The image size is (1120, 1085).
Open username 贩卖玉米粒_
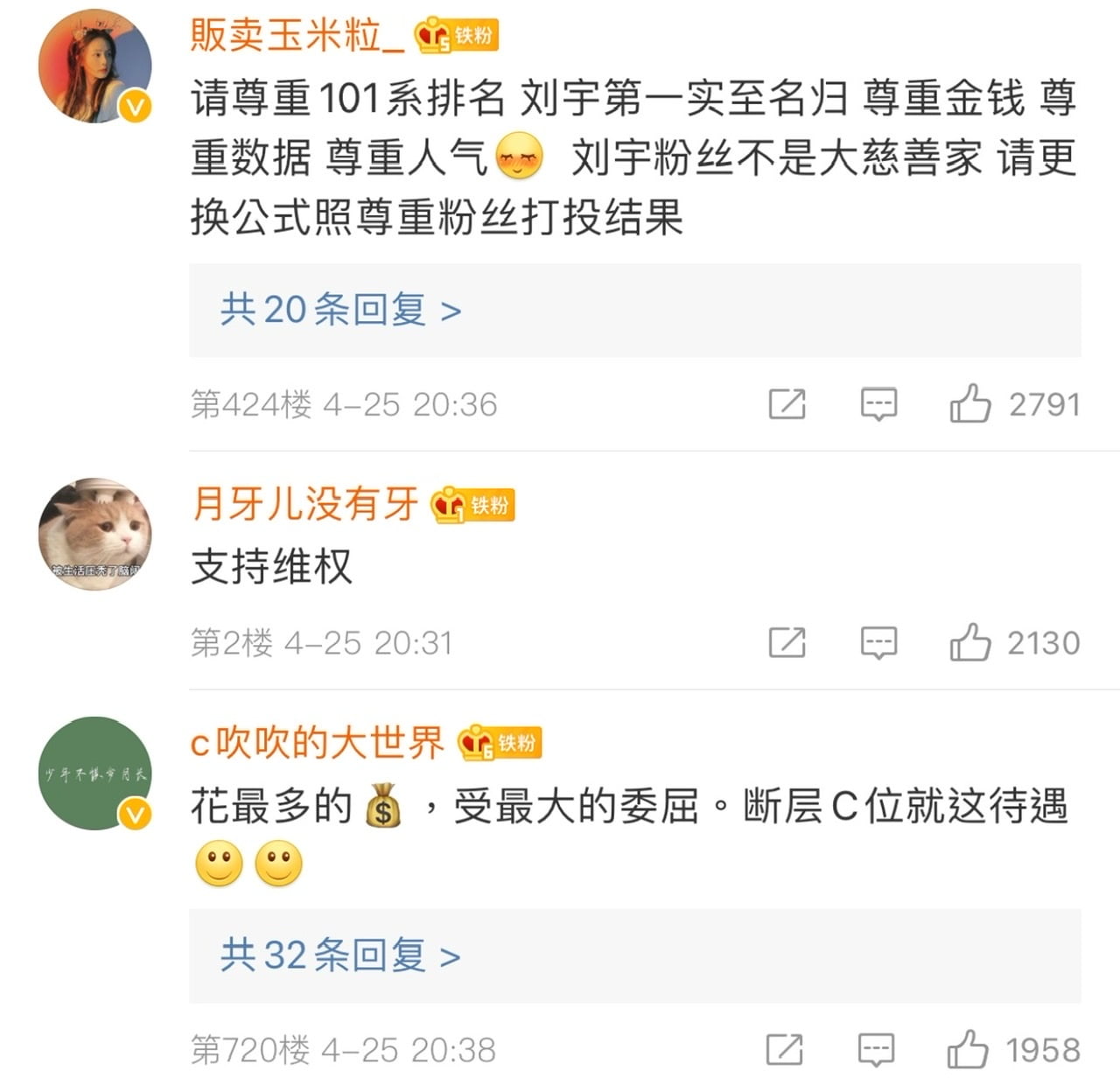point(297,36)
